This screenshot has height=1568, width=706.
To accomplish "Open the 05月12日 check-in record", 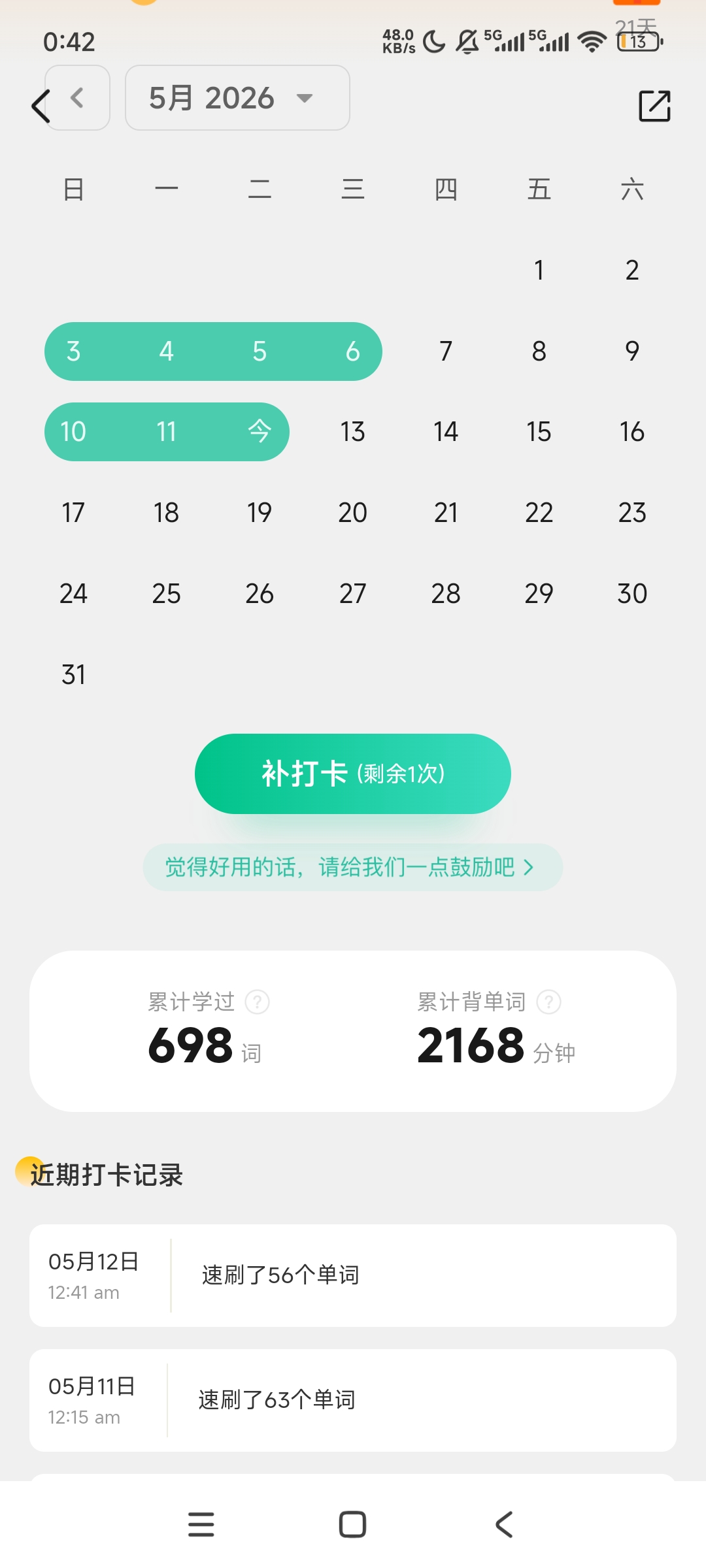I will click(x=353, y=1275).
